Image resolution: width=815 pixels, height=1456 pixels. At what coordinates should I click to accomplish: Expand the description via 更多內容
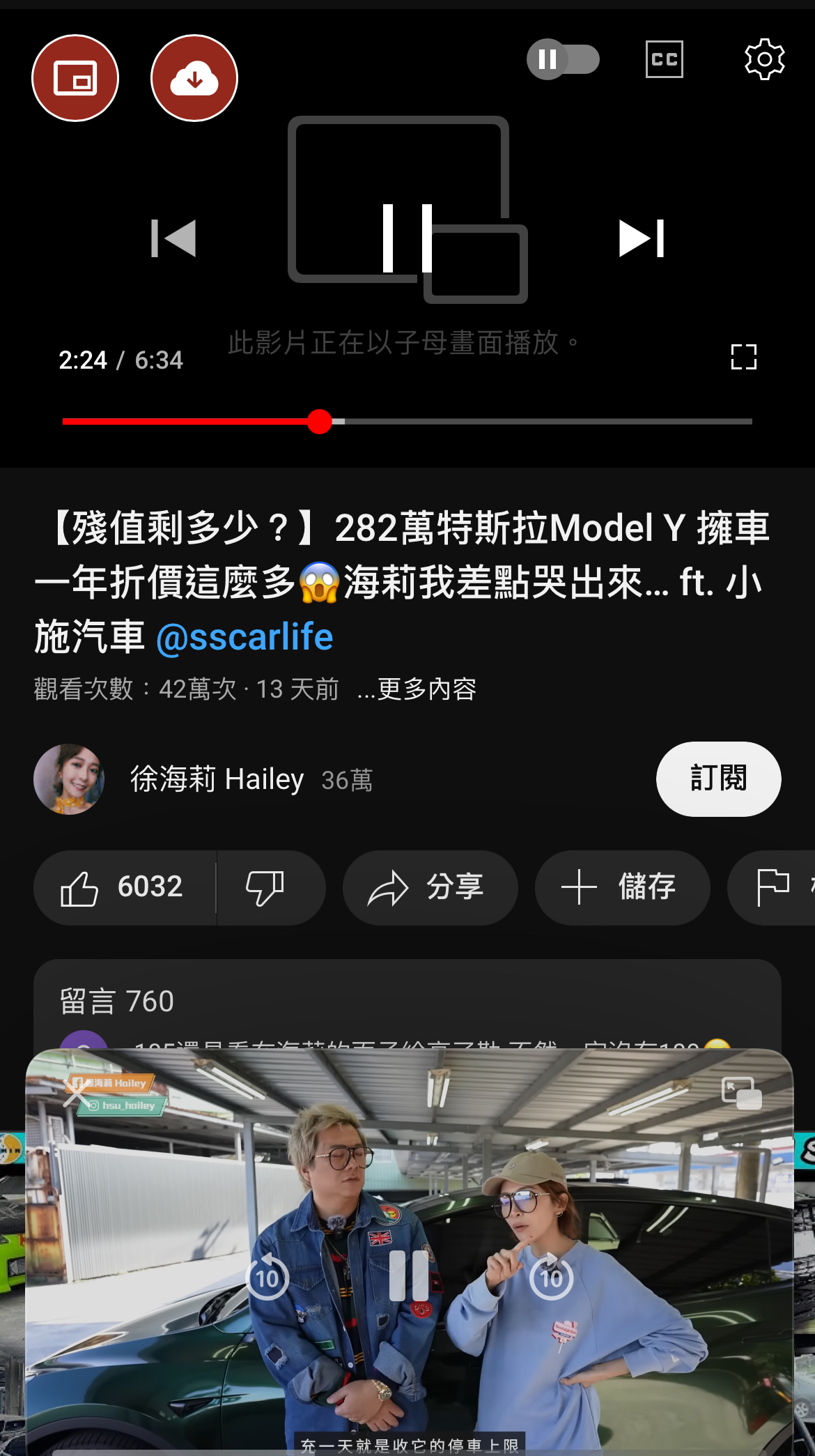417,689
